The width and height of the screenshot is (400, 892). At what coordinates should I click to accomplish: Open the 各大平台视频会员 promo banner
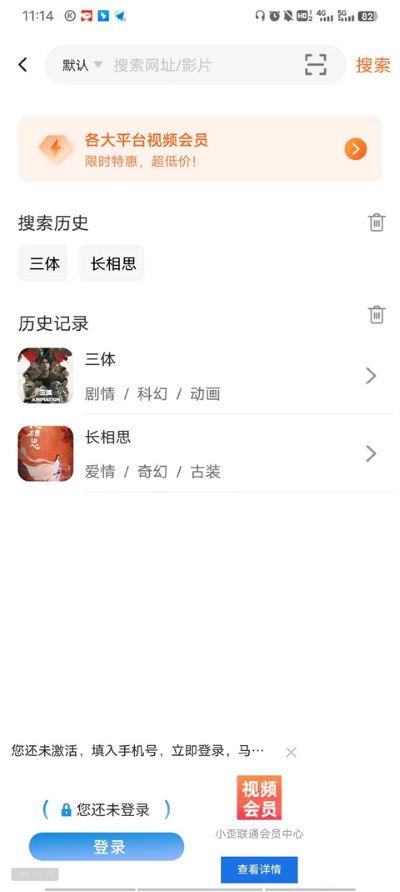[x=200, y=149]
